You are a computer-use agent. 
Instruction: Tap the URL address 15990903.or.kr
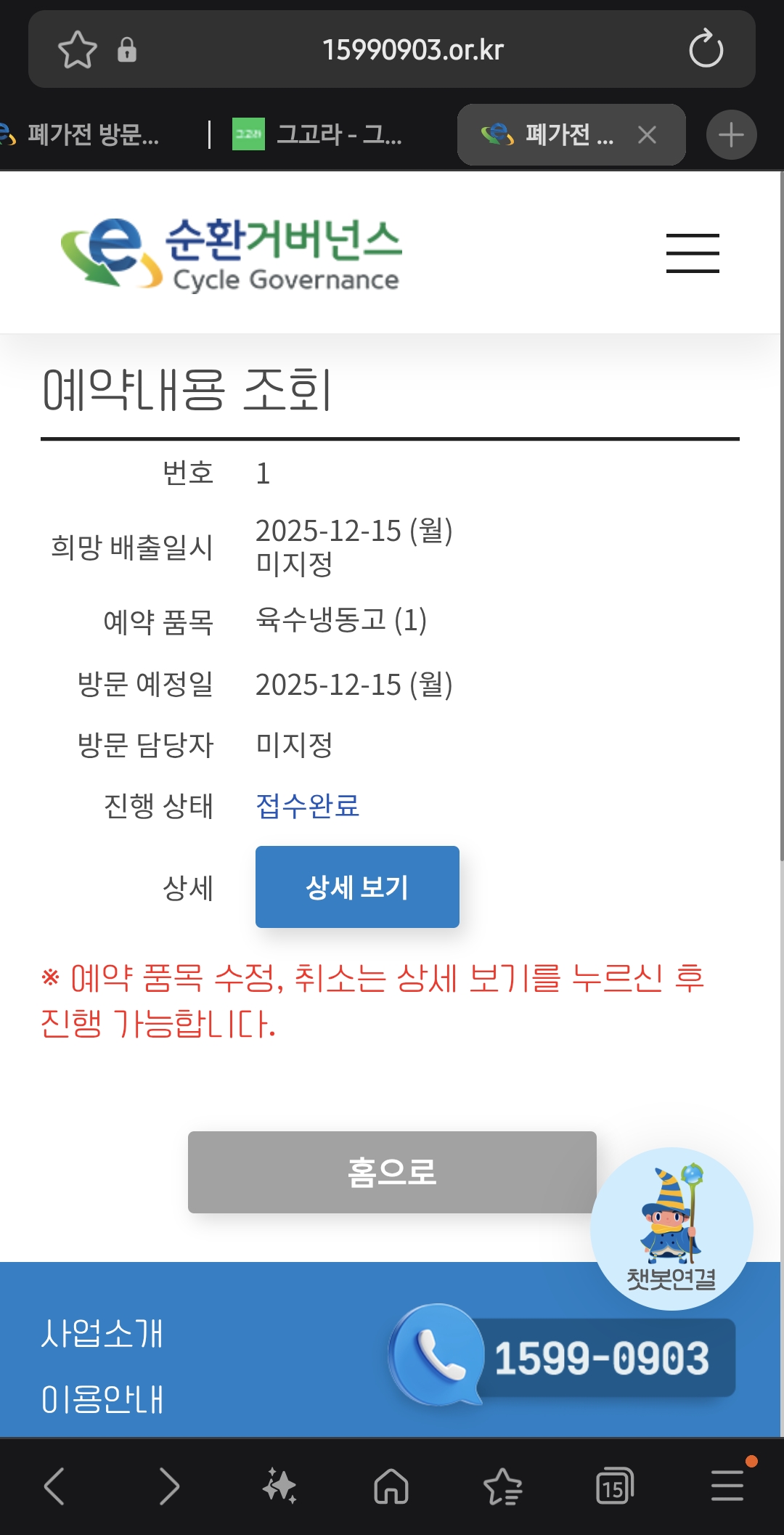[x=412, y=50]
